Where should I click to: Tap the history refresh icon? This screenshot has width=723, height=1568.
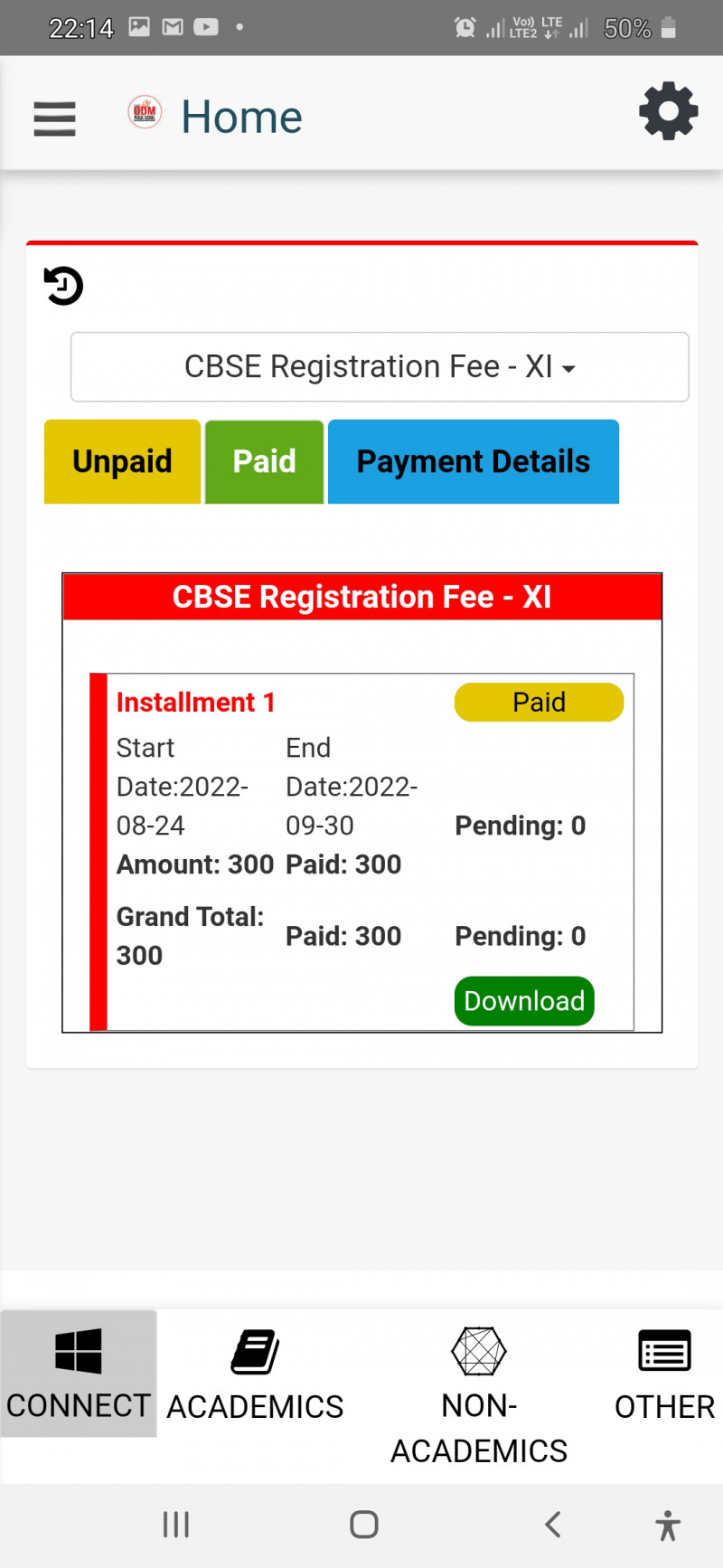pyautogui.click(x=63, y=286)
